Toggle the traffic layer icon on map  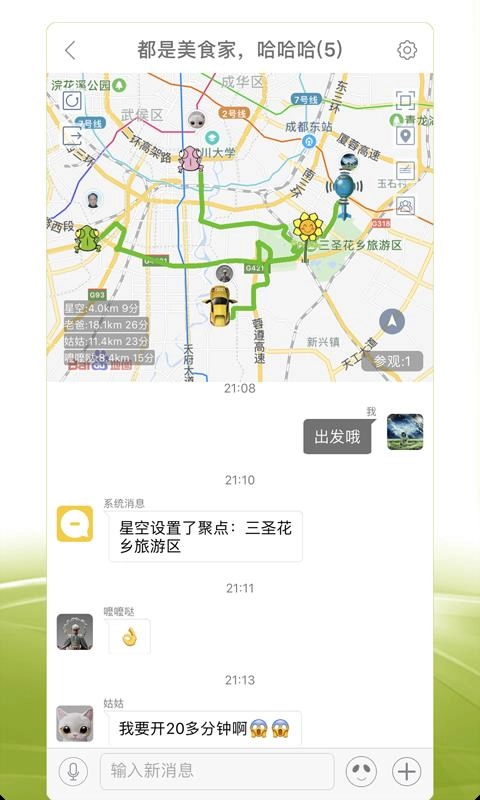click(x=406, y=170)
